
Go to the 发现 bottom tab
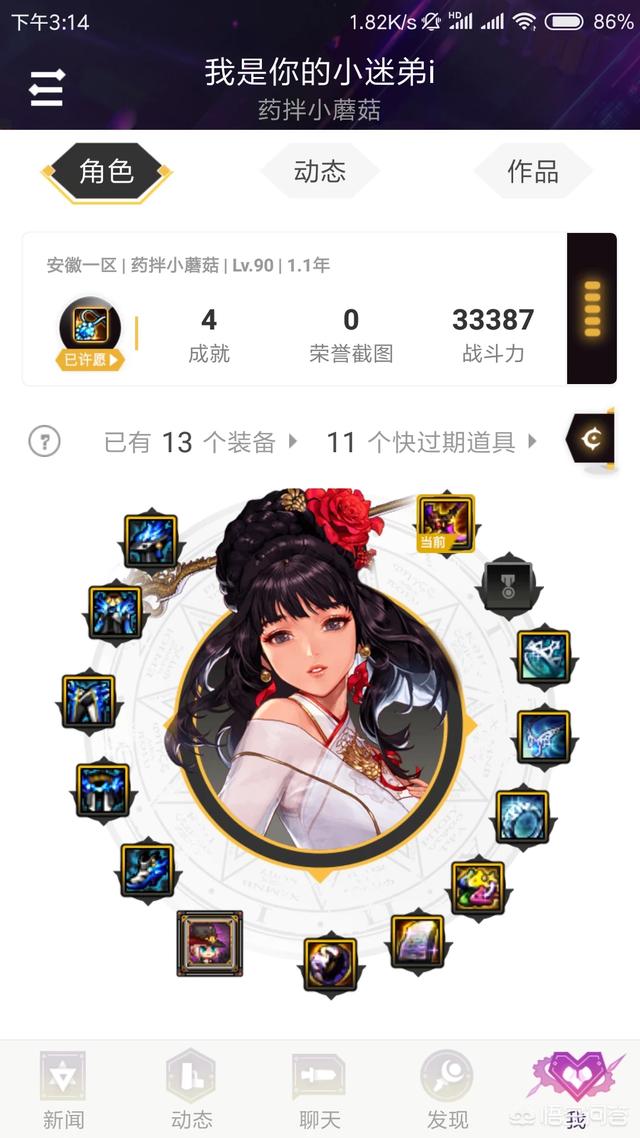(447, 1089)
